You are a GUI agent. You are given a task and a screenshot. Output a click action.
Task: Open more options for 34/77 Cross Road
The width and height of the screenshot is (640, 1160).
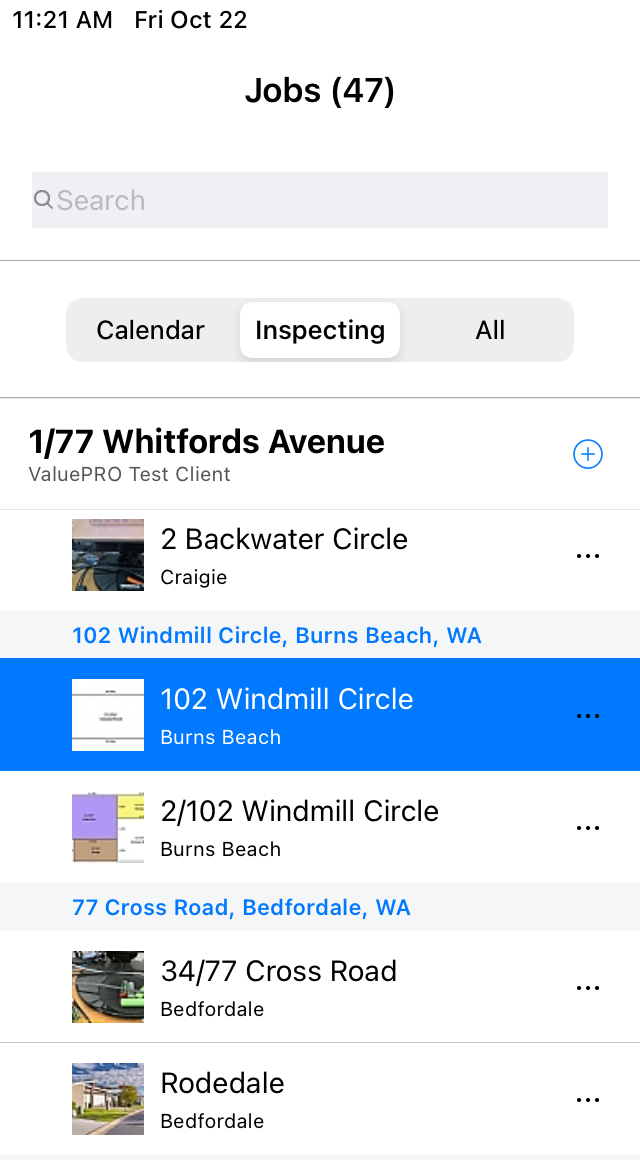(x=587, y=988)
